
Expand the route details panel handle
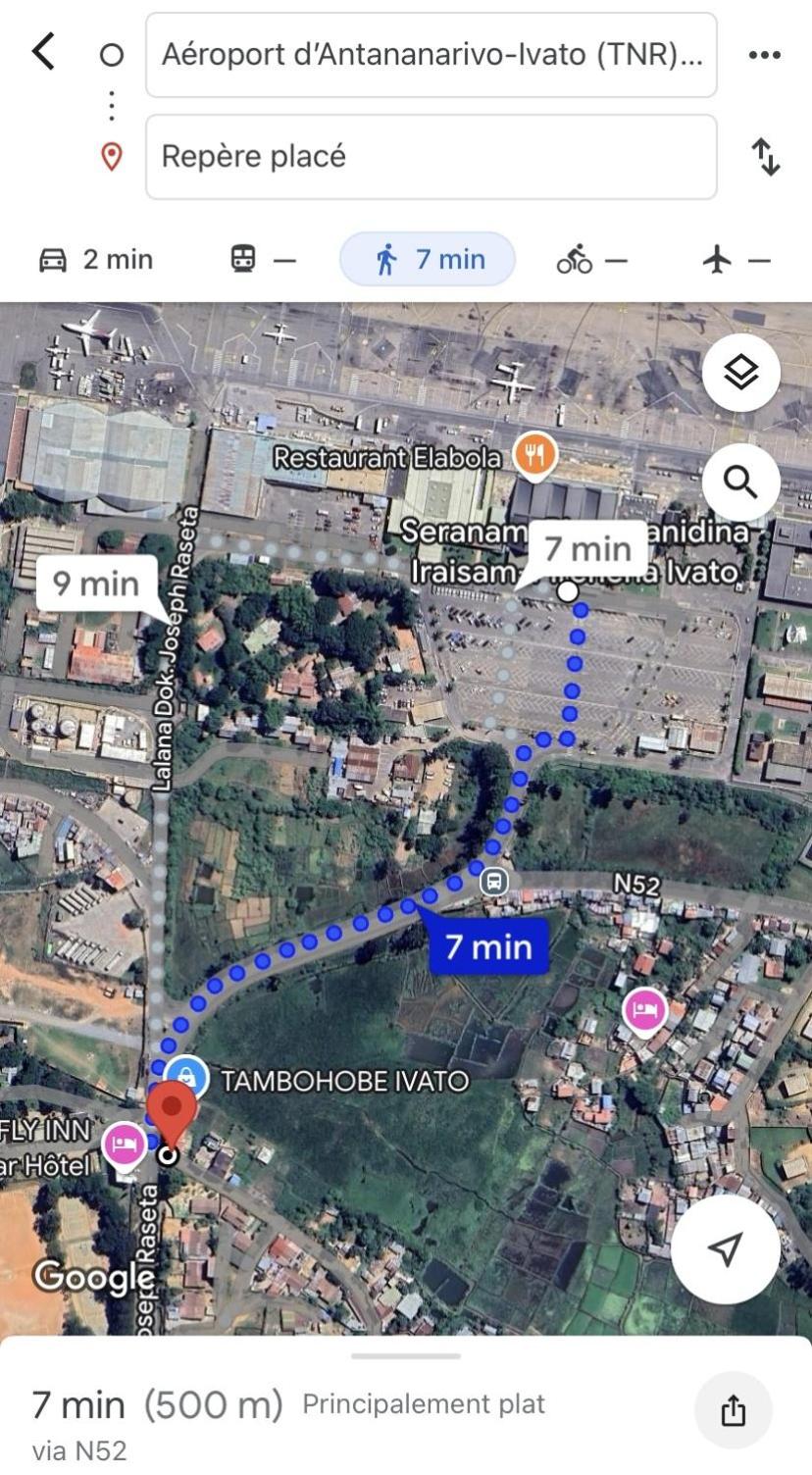[x=405, y=1356]
